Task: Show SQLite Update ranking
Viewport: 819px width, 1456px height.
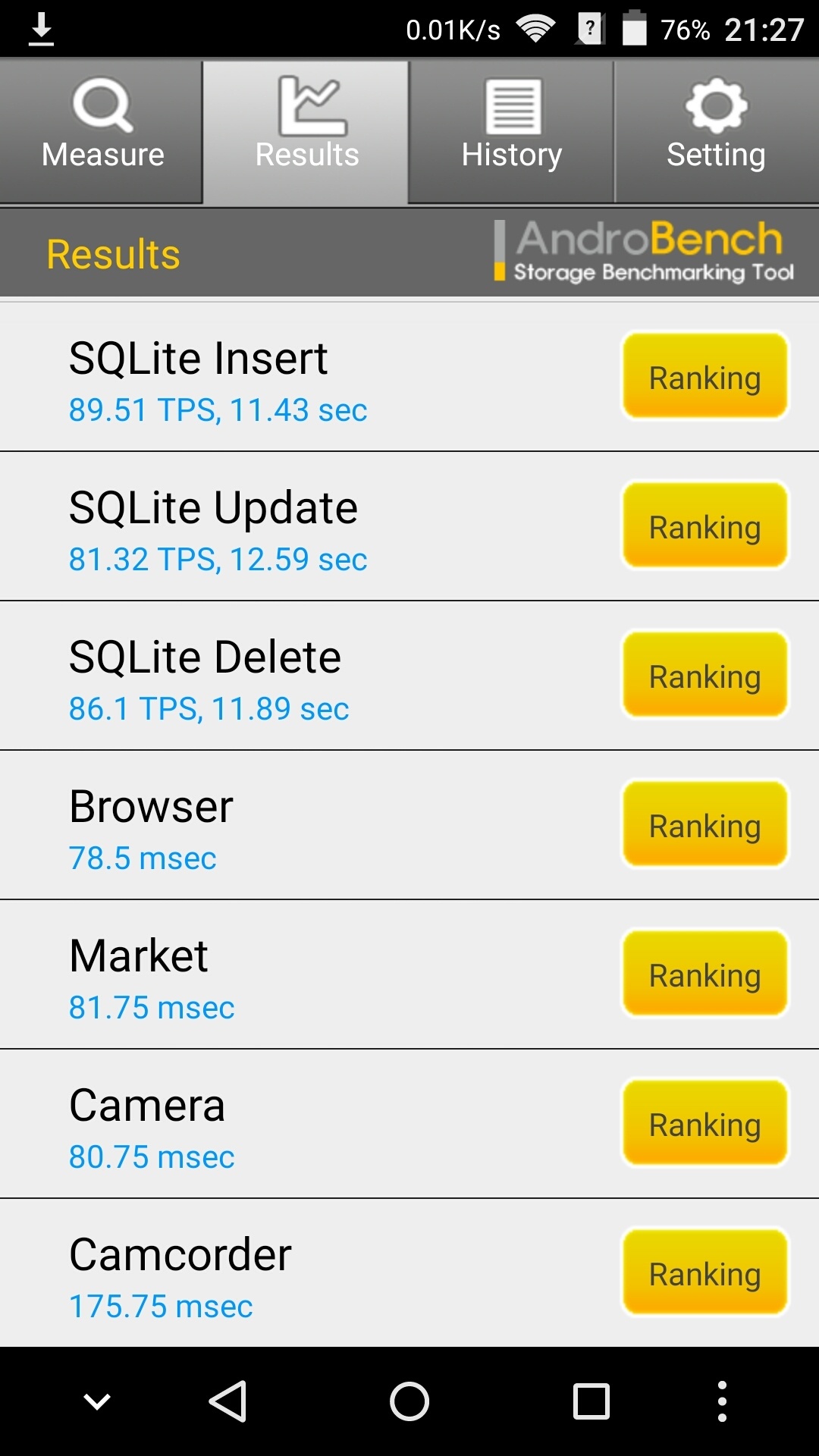Action: pyautogui.click(x=704, y=526)
